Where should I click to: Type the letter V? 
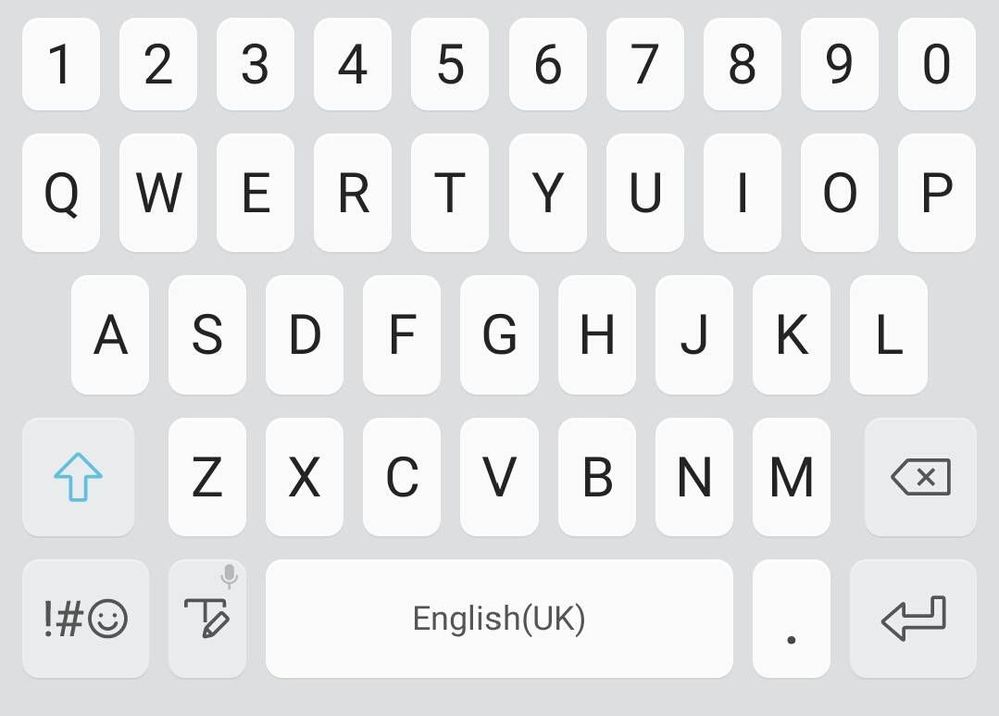pos(499,477)
